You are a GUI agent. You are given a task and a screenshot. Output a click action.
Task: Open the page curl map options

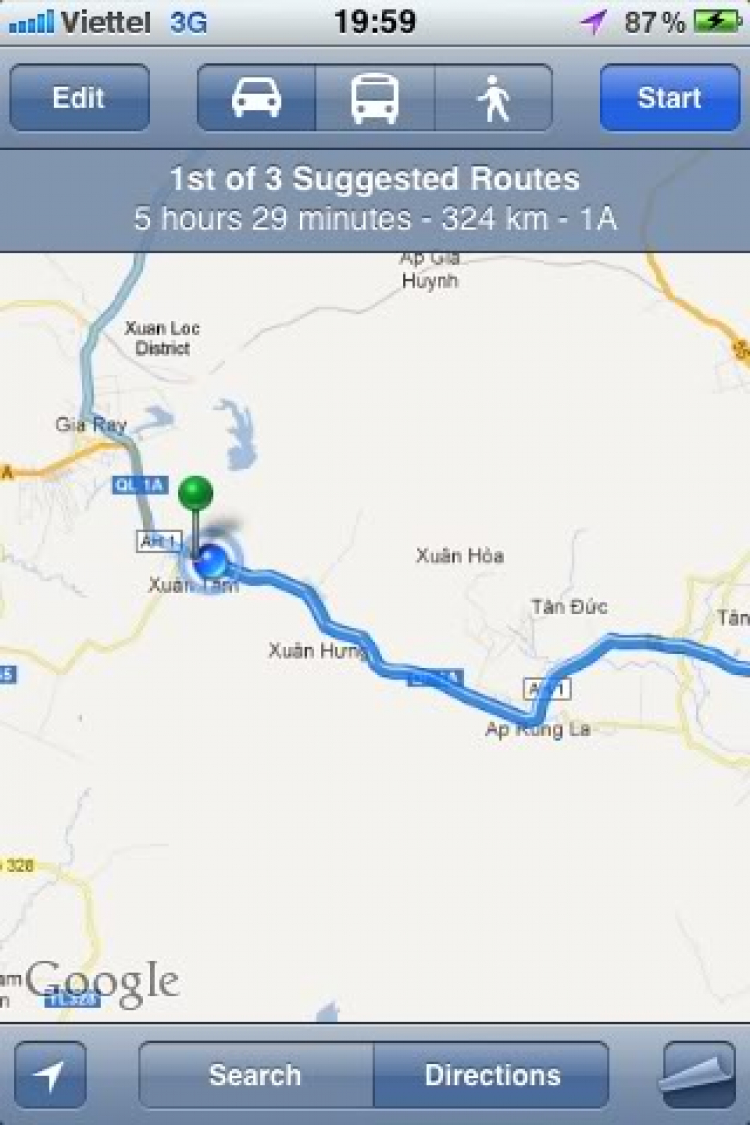coord(699,1074)
